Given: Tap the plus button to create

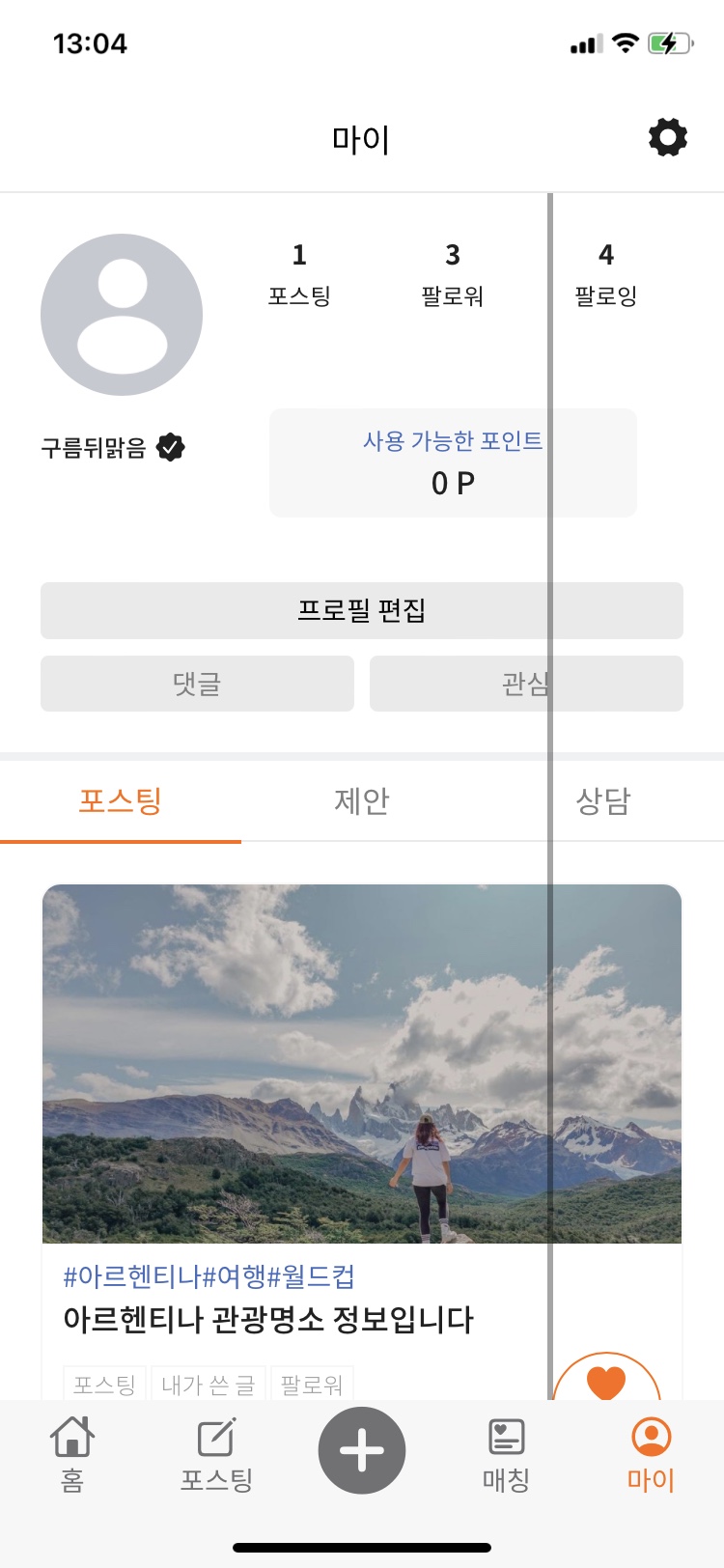Looking at the screenshot, I should click(362, 1450).
